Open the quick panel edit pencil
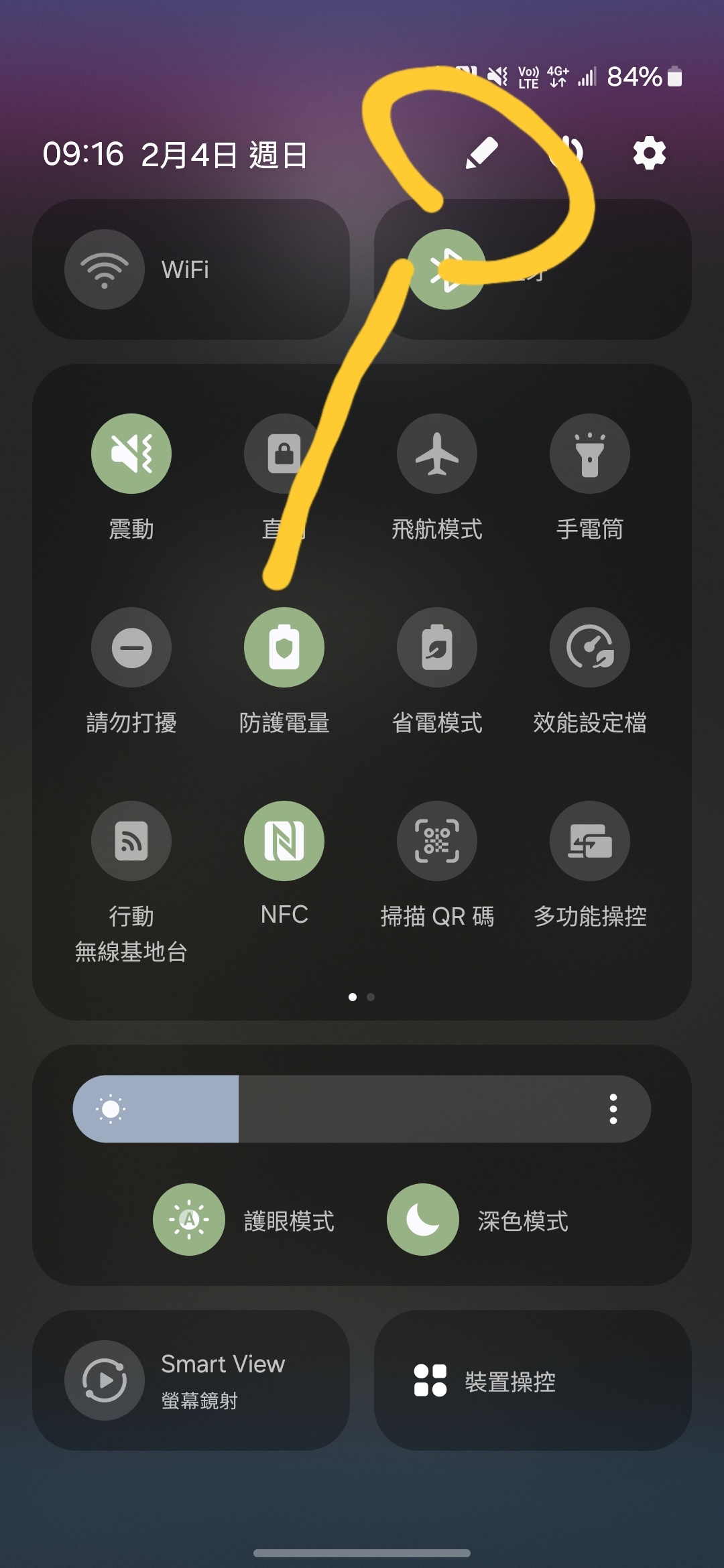 point(481,153)
